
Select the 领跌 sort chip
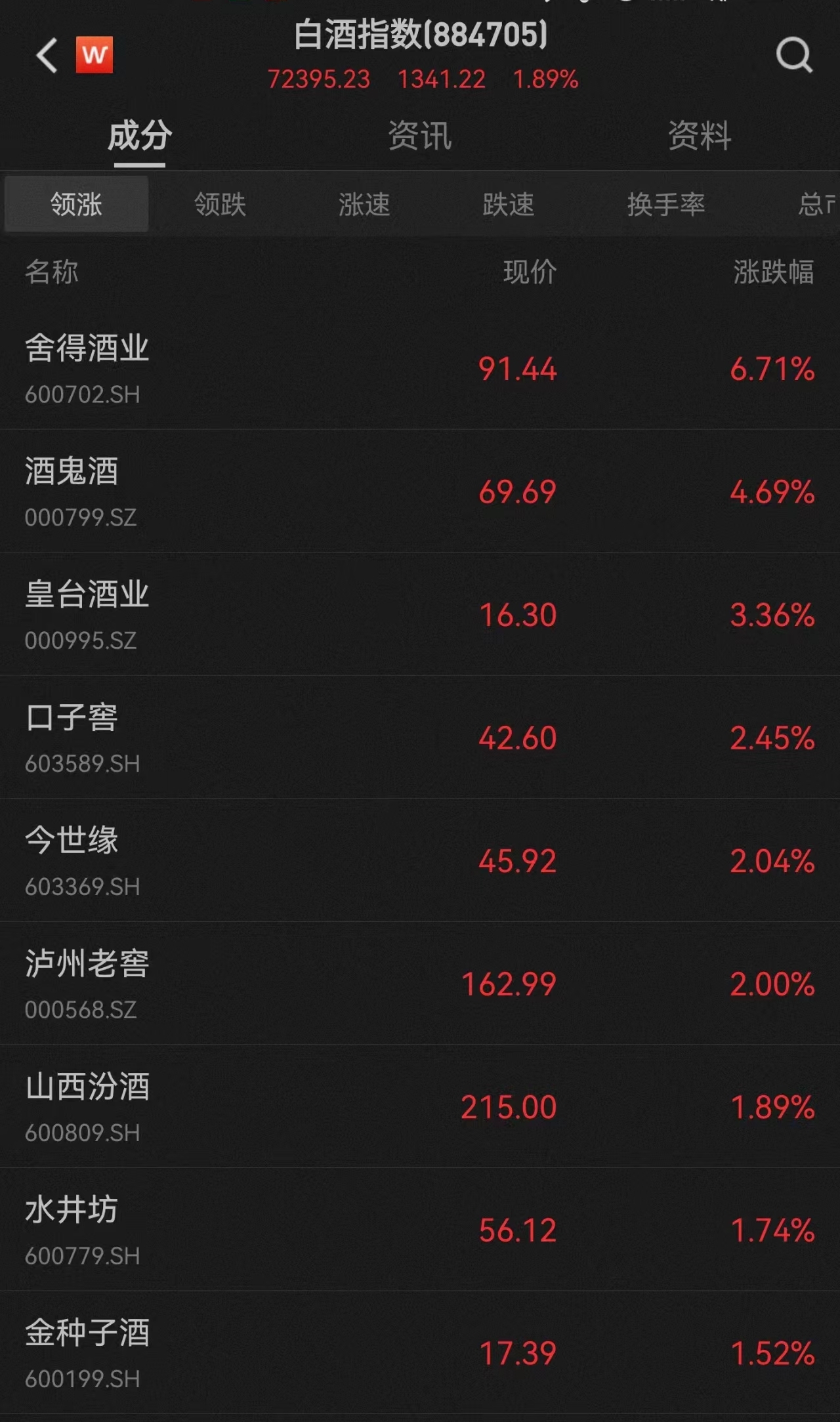(x=220, y=204)
